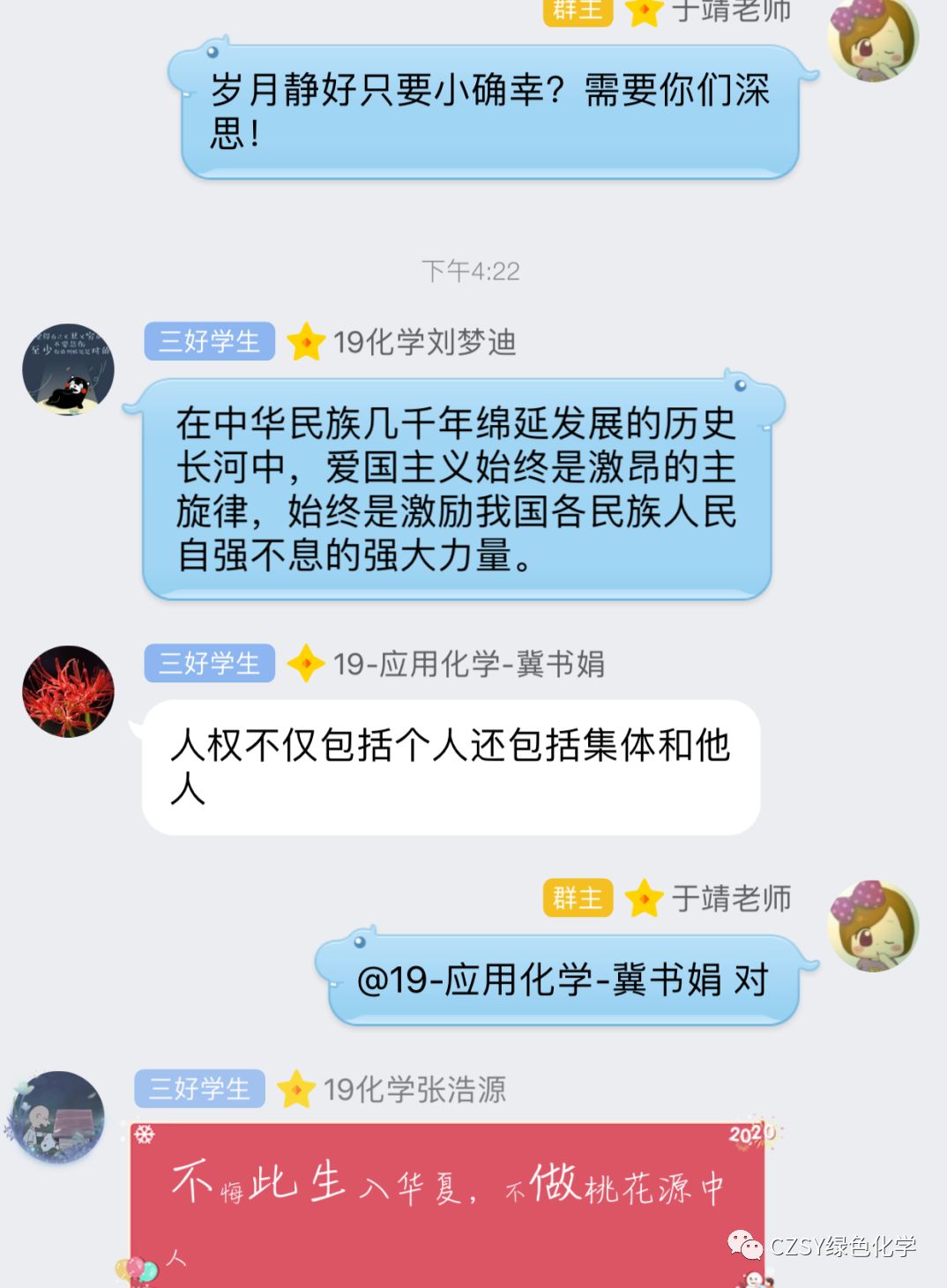
Task: Tap 19化学张浩源's avatar picture
Action: [58, 1116]
